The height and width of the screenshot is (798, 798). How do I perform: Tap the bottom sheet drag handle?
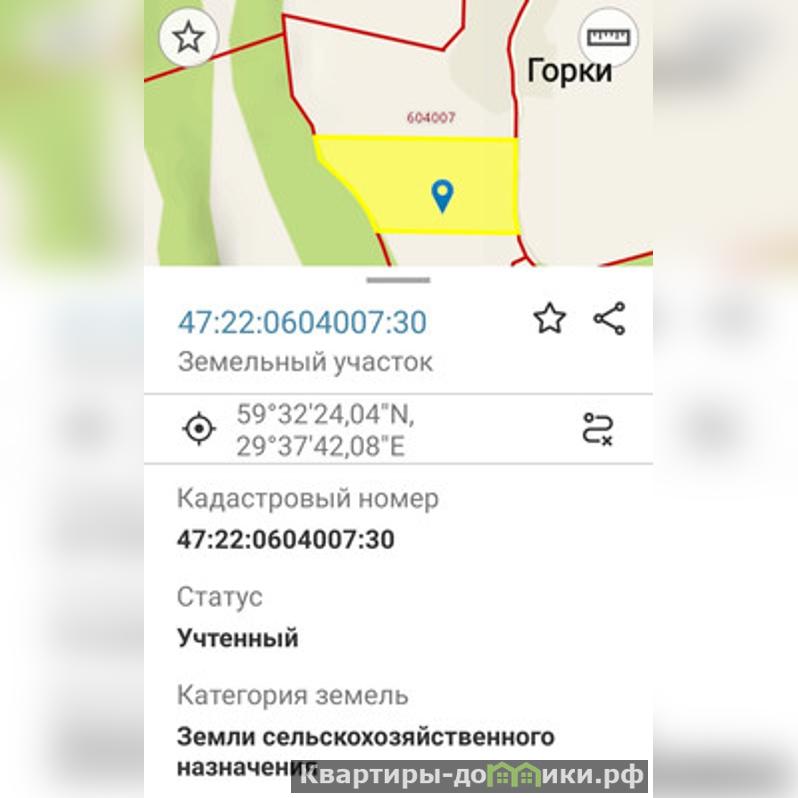point(398,281)
